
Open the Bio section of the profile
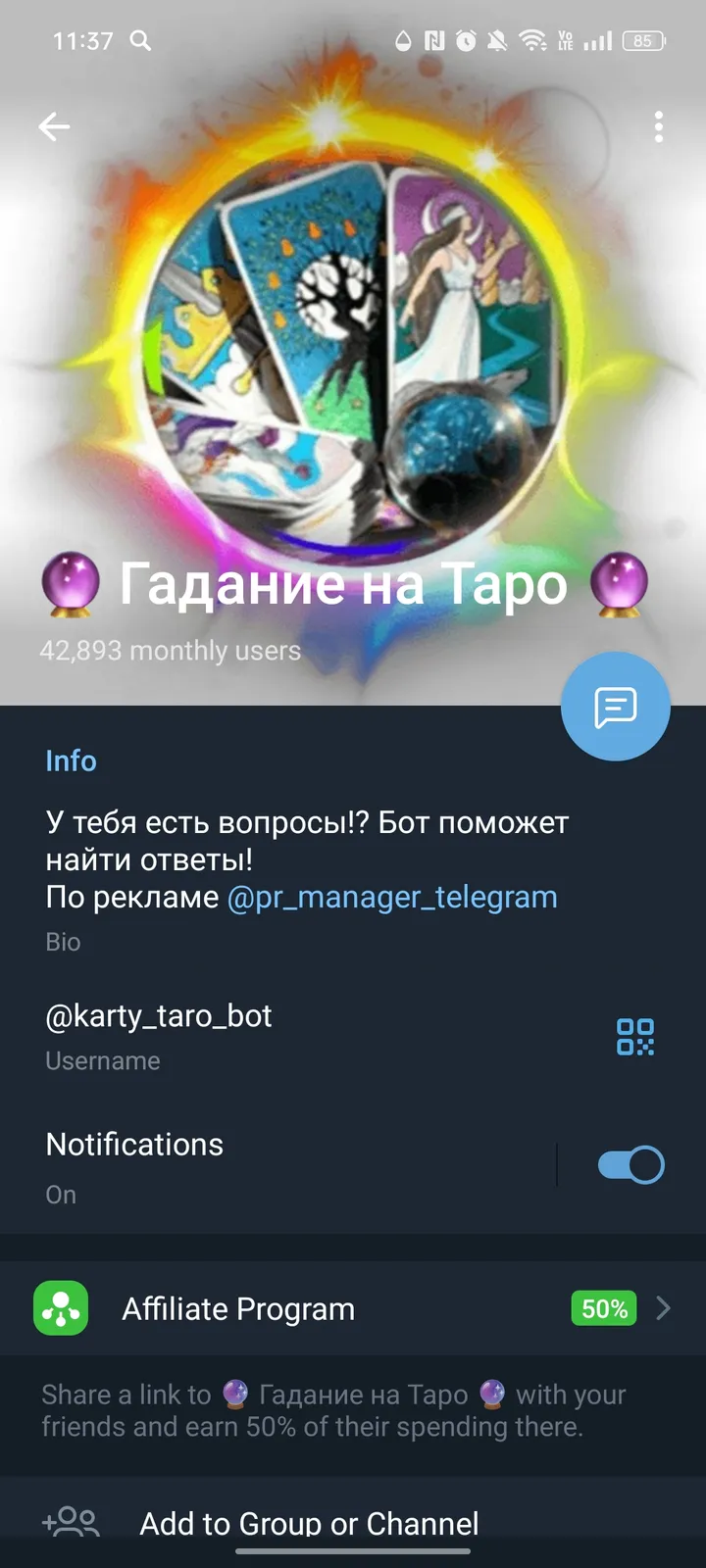click(x=63, y=942)
